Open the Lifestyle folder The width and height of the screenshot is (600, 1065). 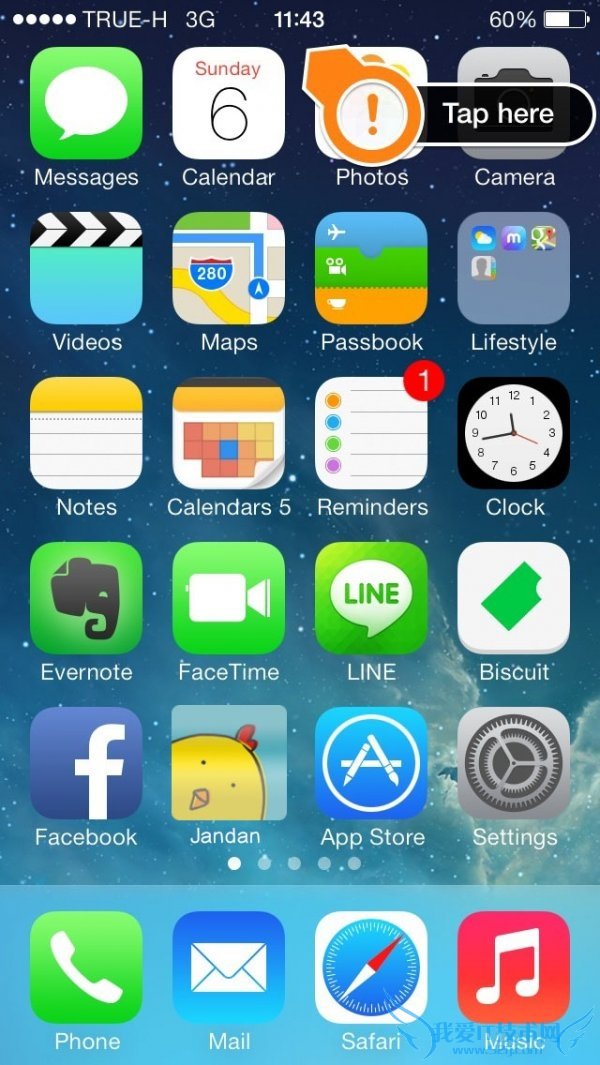pos(514,268)
